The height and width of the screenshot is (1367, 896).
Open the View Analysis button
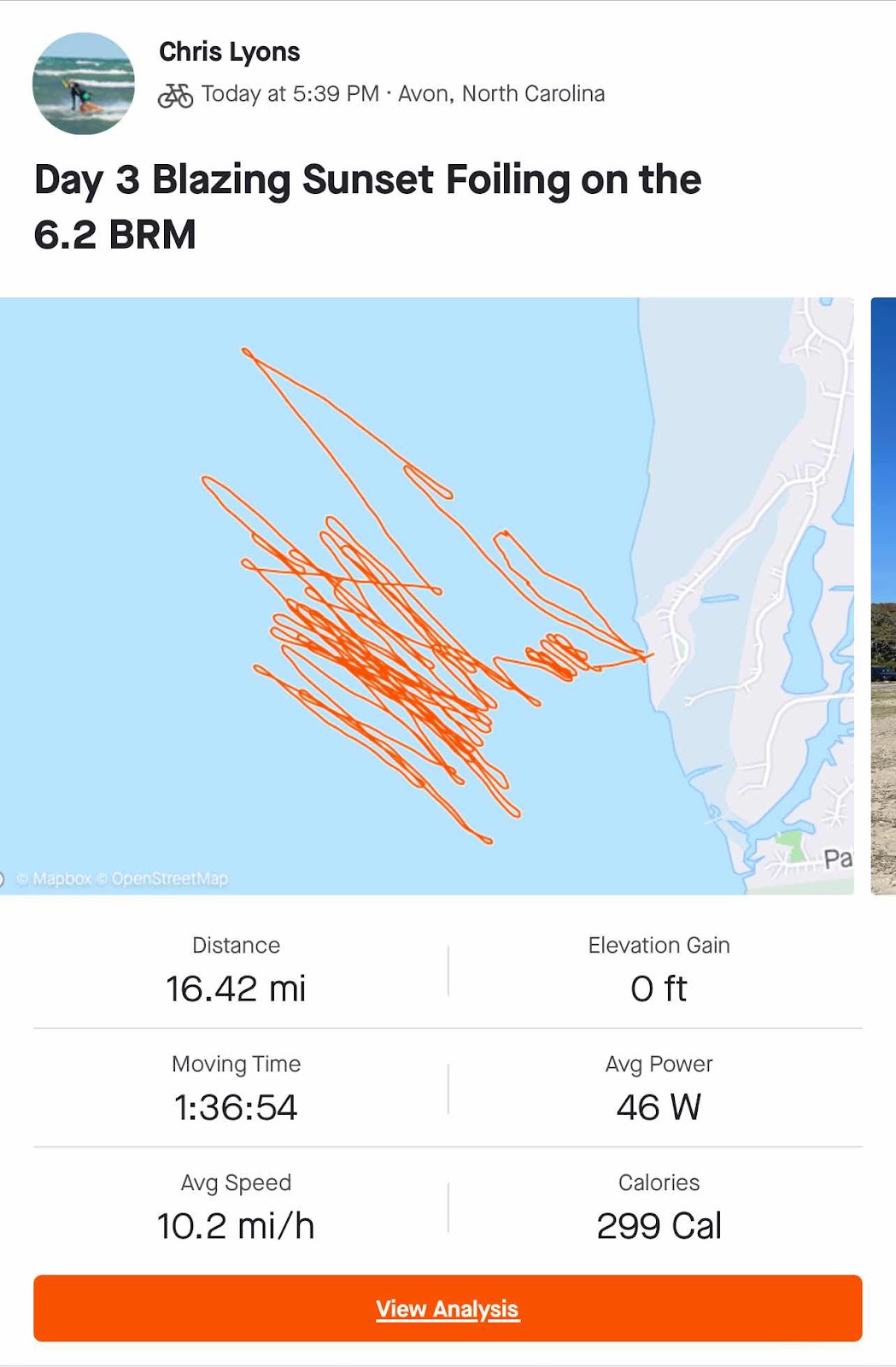click(448, 1308)
